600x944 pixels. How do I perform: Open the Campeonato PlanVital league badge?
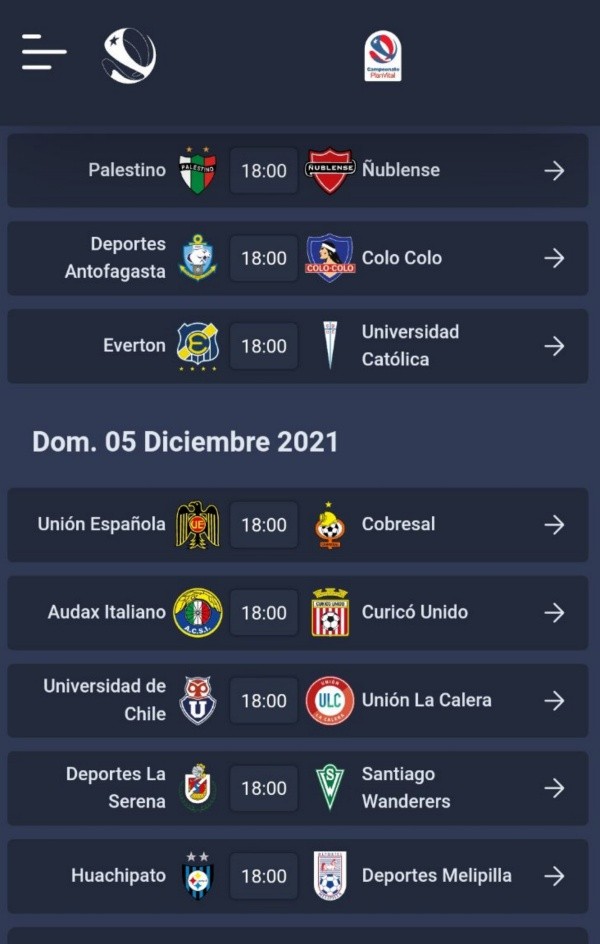click(x=382, y=56)
